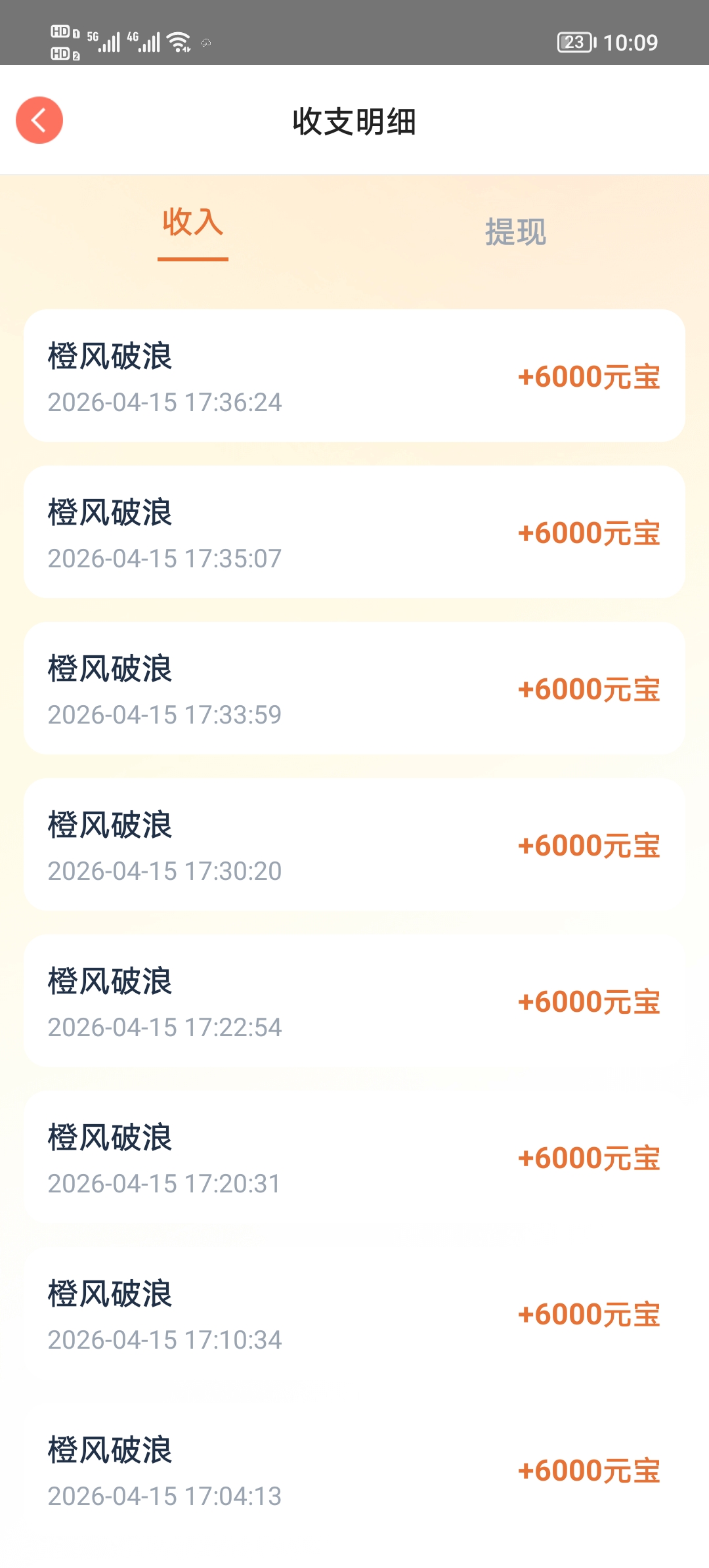The image size is (709, 1568).
Task: Open the 17:10:34 income record
Action: (354, 1313)
